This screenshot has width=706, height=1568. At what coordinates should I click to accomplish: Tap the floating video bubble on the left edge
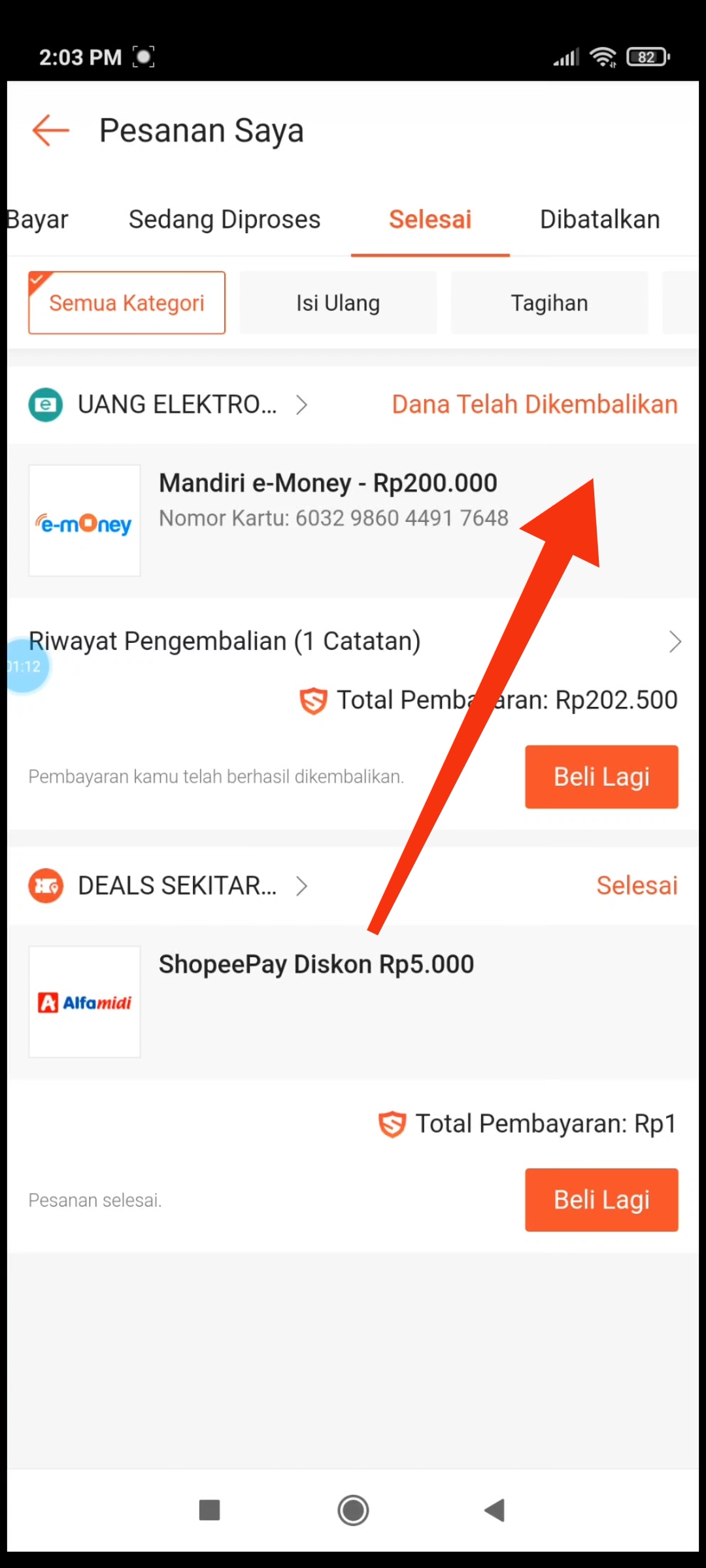(x=26, y=665)
